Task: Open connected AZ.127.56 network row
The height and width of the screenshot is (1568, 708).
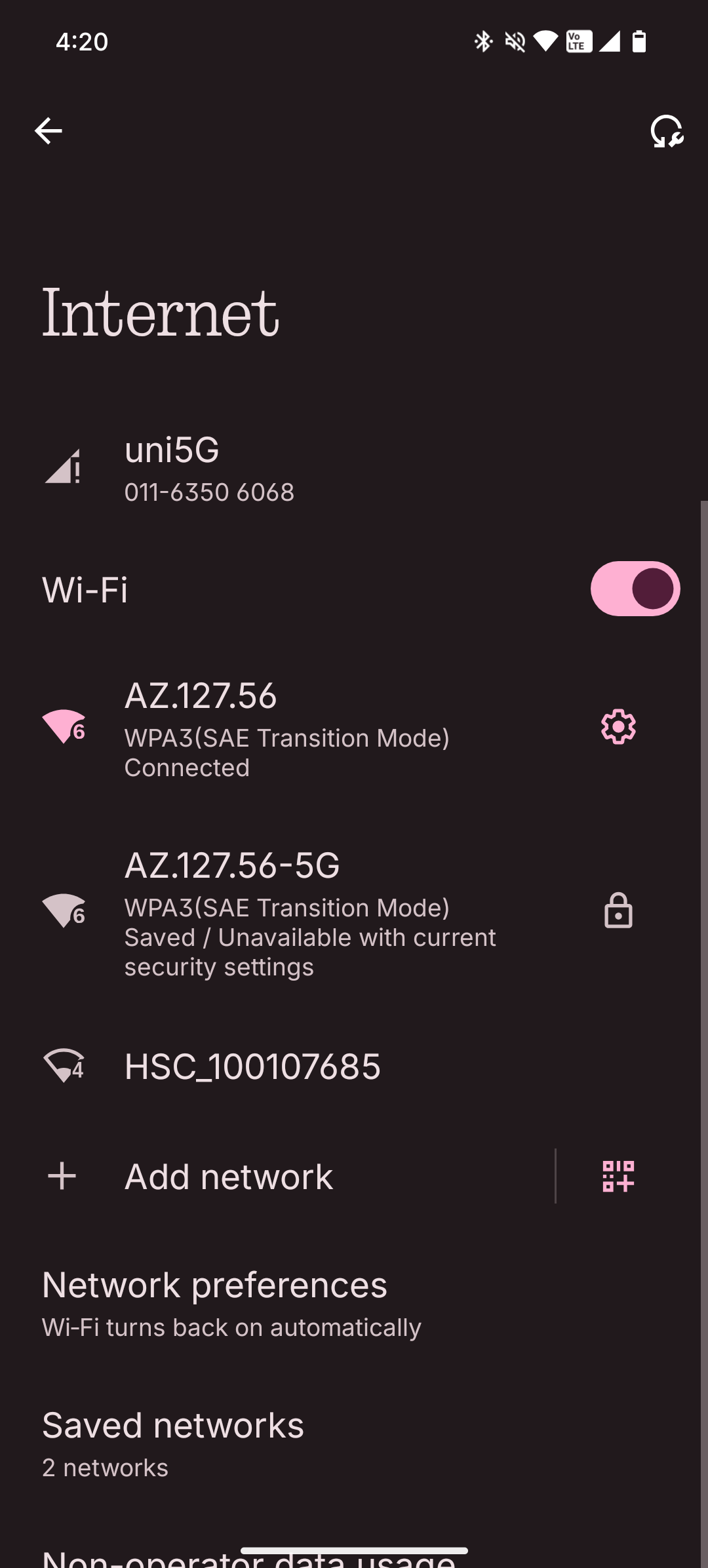Action: pos(287,729)
